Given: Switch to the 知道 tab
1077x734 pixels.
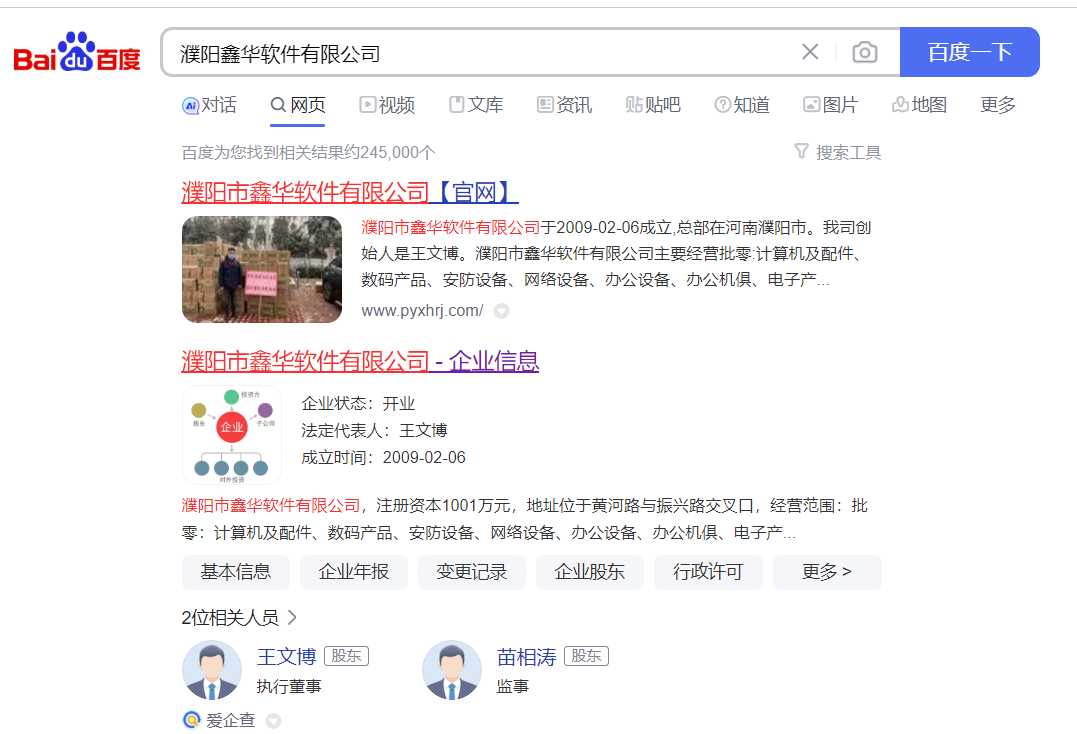Looking at the screenshot, I should point(742,105).
